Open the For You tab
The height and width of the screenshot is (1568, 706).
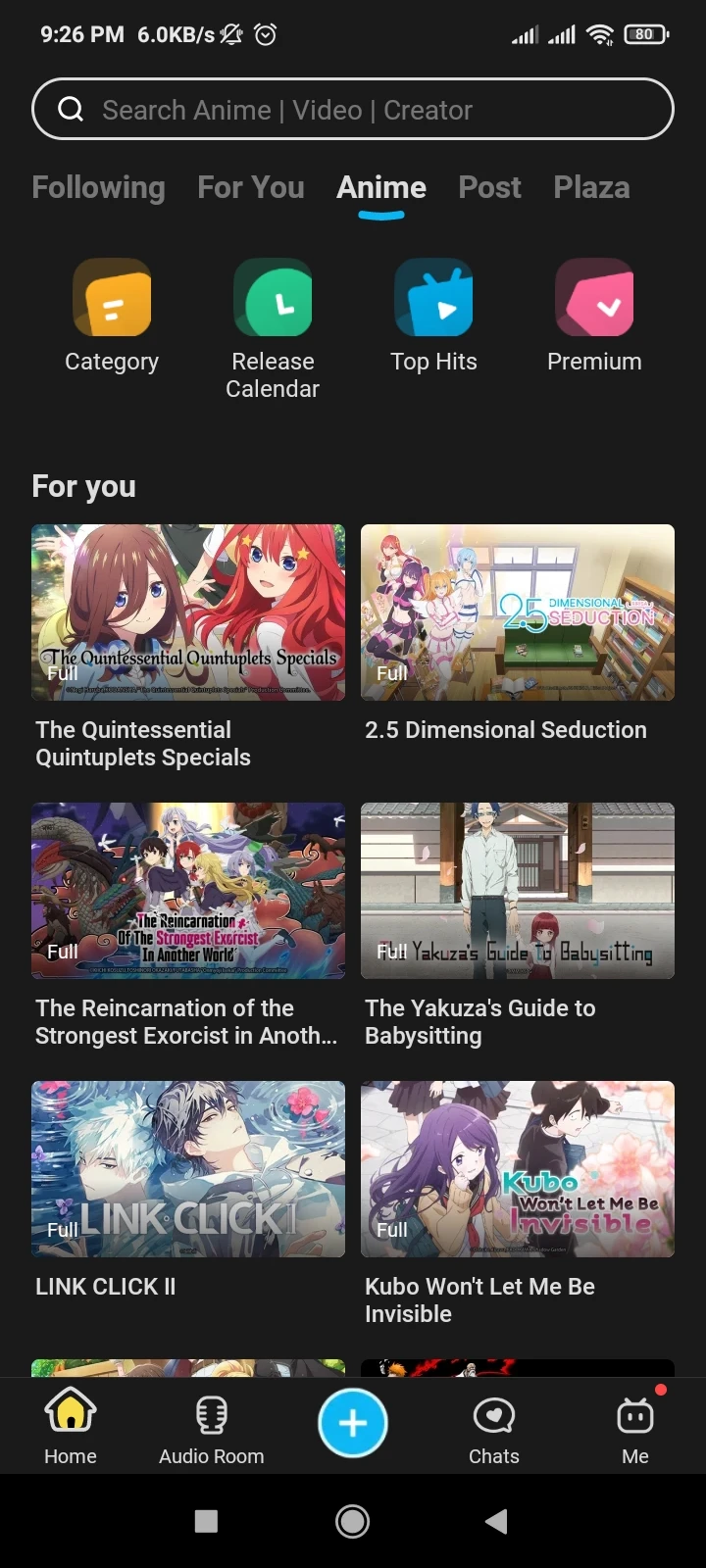coord(251,187)
